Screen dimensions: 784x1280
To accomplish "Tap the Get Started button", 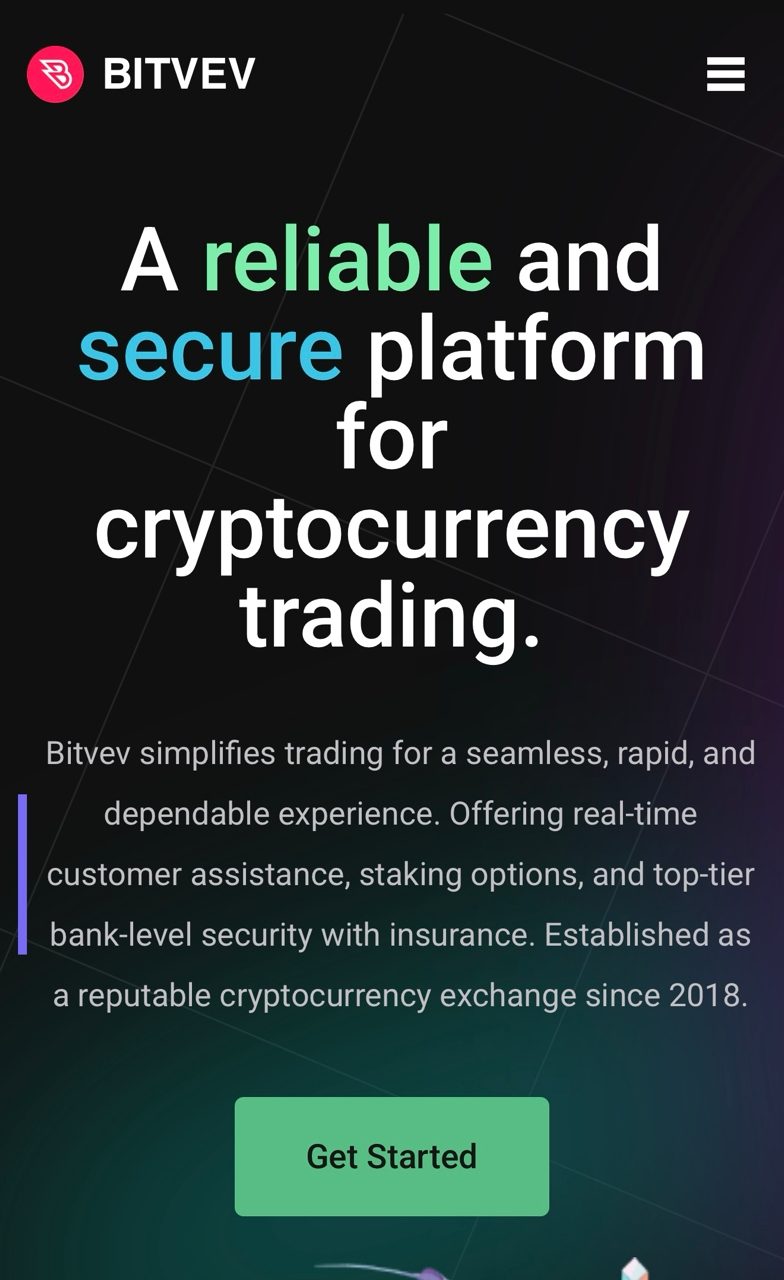I will 391,1156.
